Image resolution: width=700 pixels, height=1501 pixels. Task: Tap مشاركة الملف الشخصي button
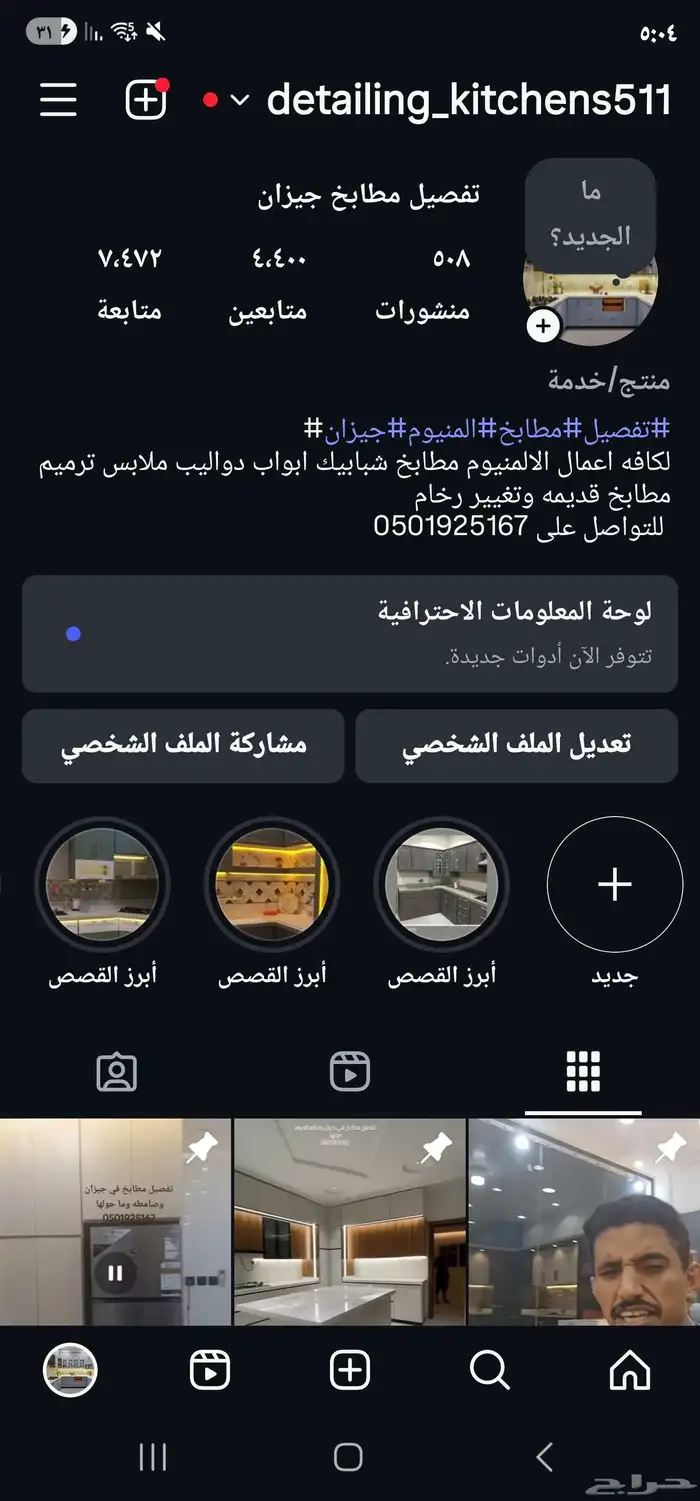click(x=183, y=746)
